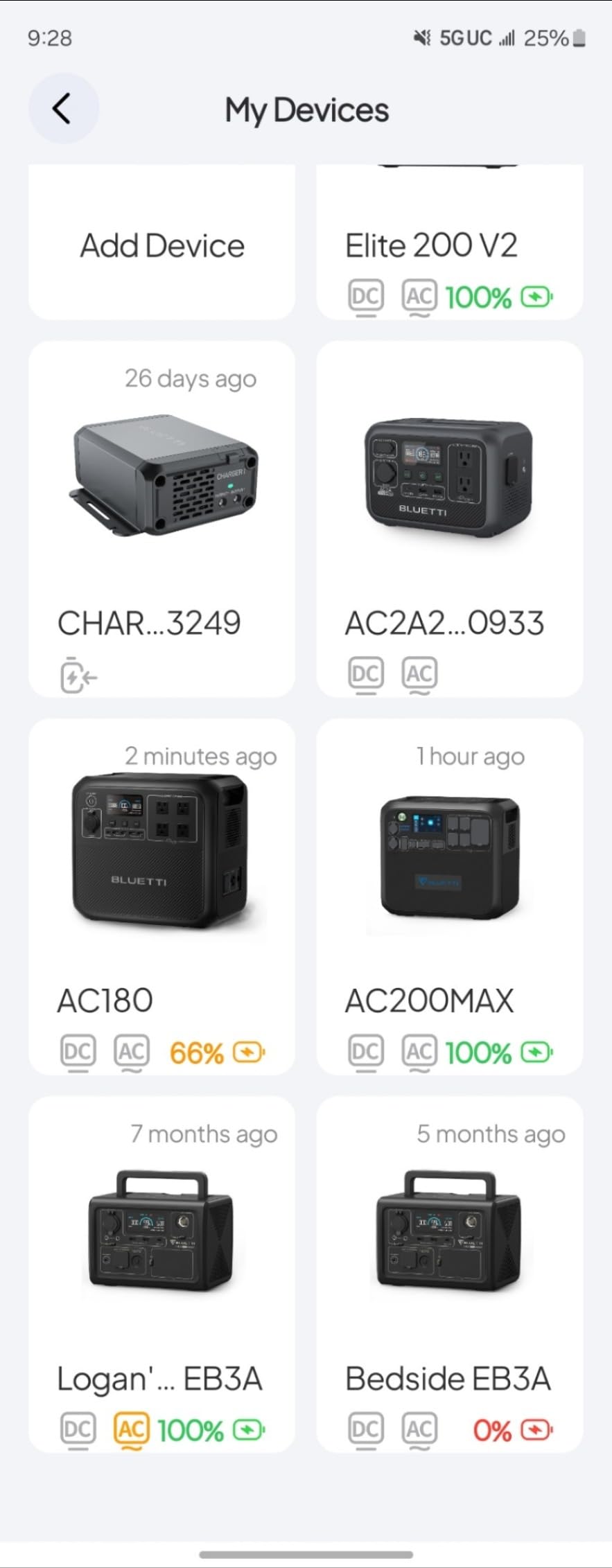Screen dimensions: 612x1568
Task: Toggle AC output on Logan'... EB3A
Action: click(132, 1429)
